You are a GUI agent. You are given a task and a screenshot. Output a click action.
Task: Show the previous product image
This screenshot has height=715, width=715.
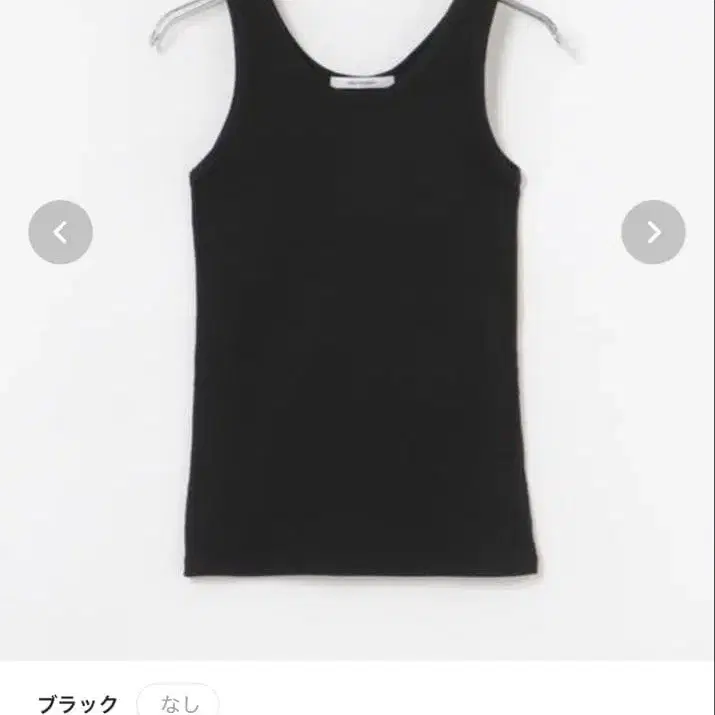click(x=60, y=233)
